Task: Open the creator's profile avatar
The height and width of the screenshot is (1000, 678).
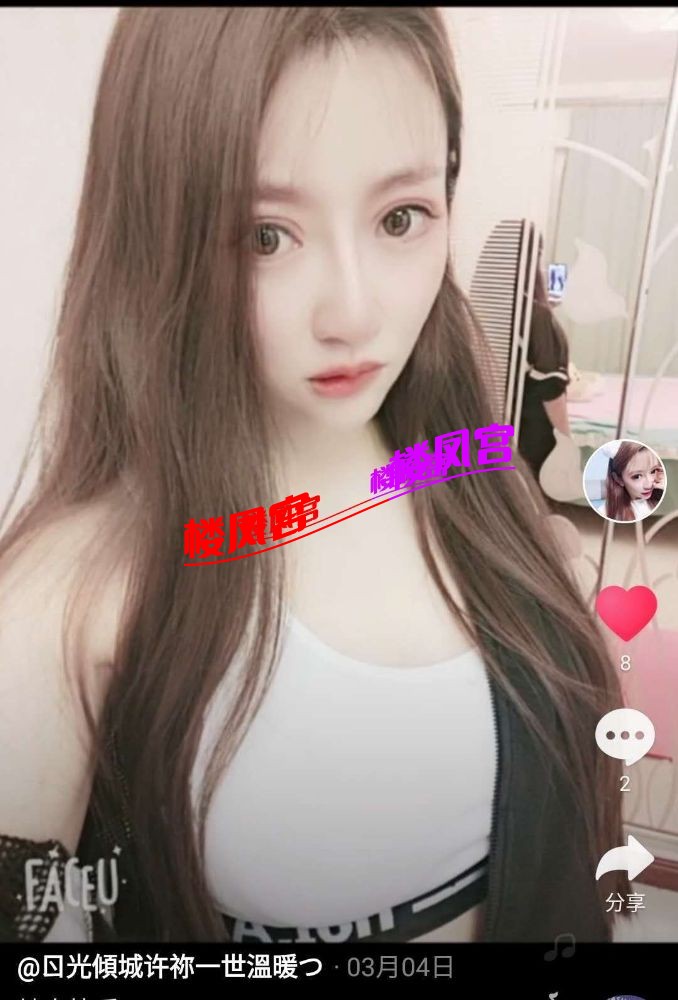Action: [x=625, y=481]
